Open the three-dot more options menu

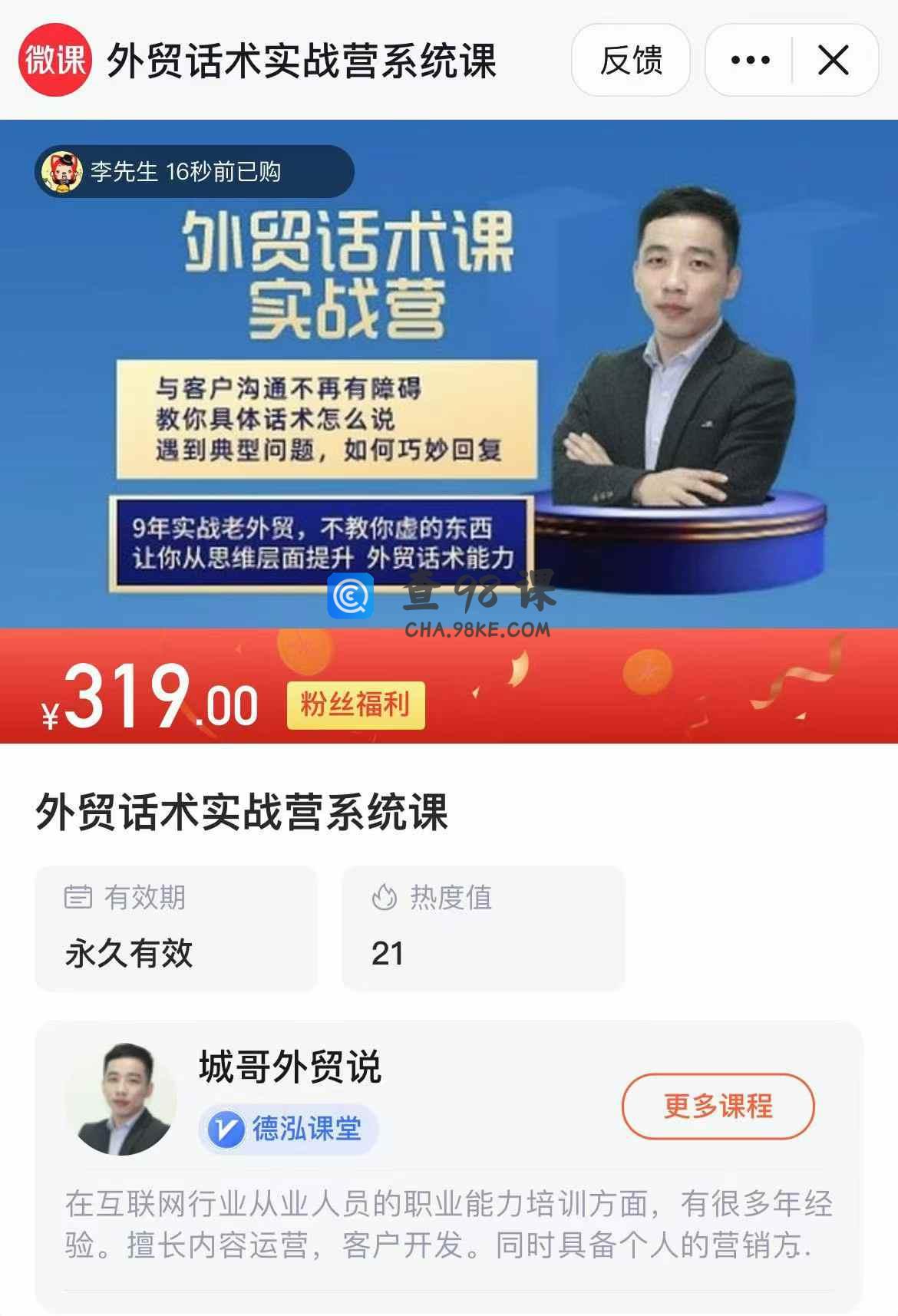tap(750, 60)
